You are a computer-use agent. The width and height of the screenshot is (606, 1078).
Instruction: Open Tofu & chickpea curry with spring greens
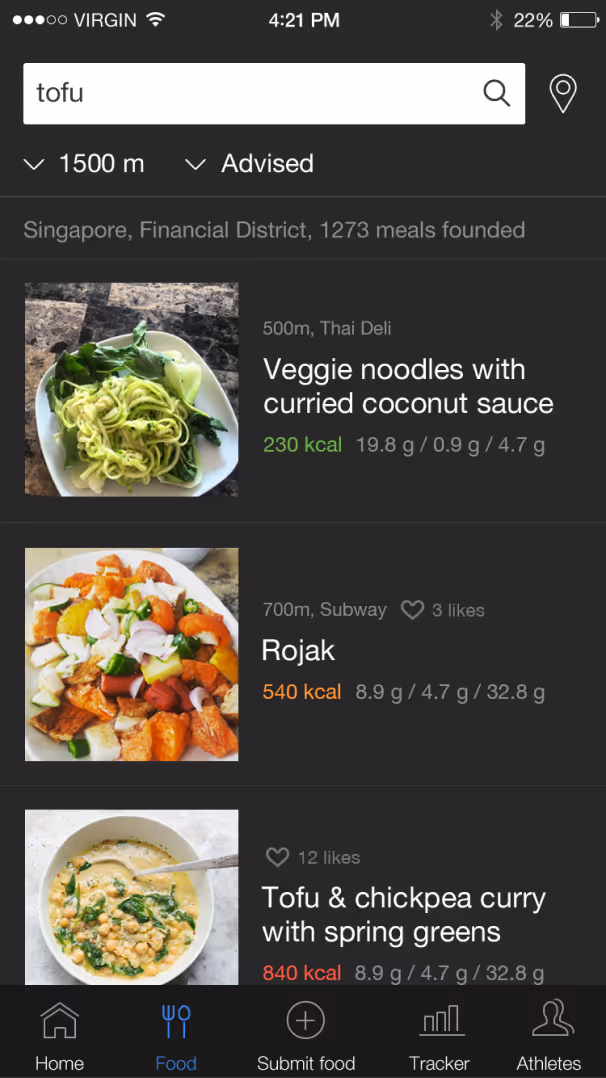click(403, 914)
